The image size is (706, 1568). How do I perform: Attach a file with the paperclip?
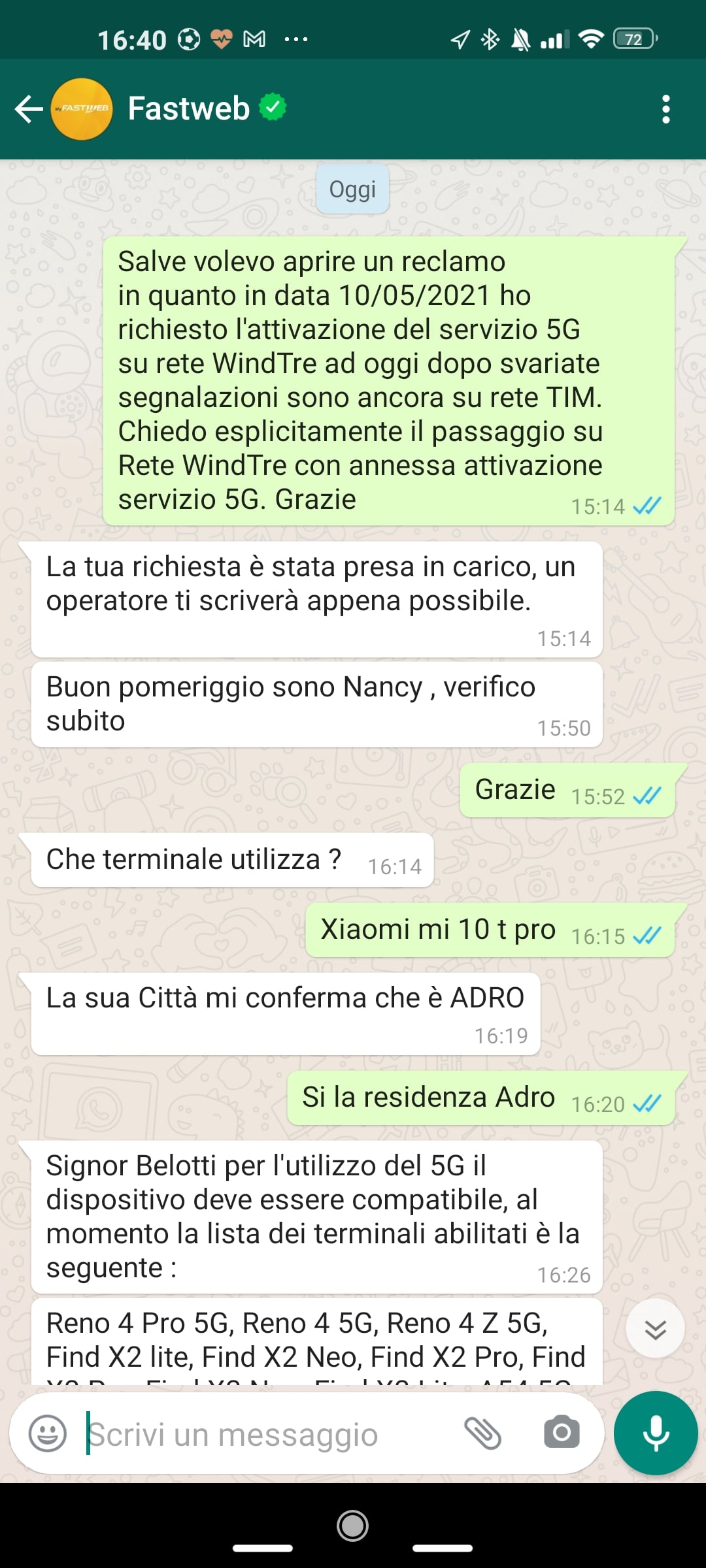pyautogui.click(x=482, y=1433)
